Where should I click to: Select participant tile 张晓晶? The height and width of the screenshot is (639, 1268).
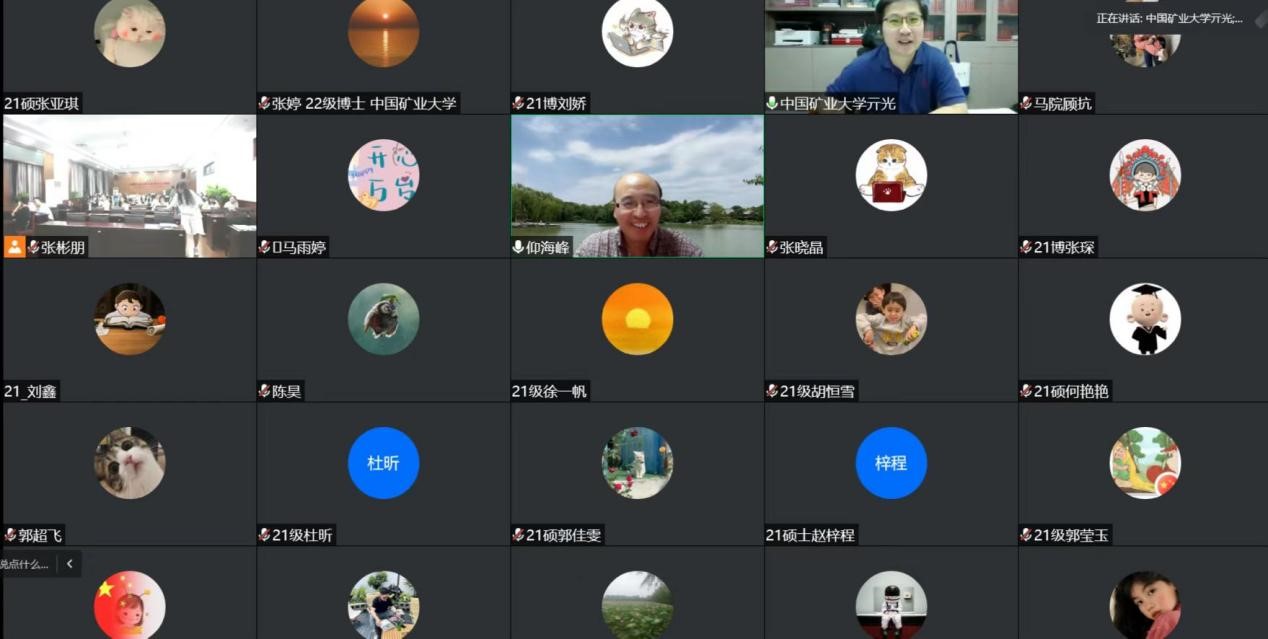pyautogui.click(x=891, y=186)
